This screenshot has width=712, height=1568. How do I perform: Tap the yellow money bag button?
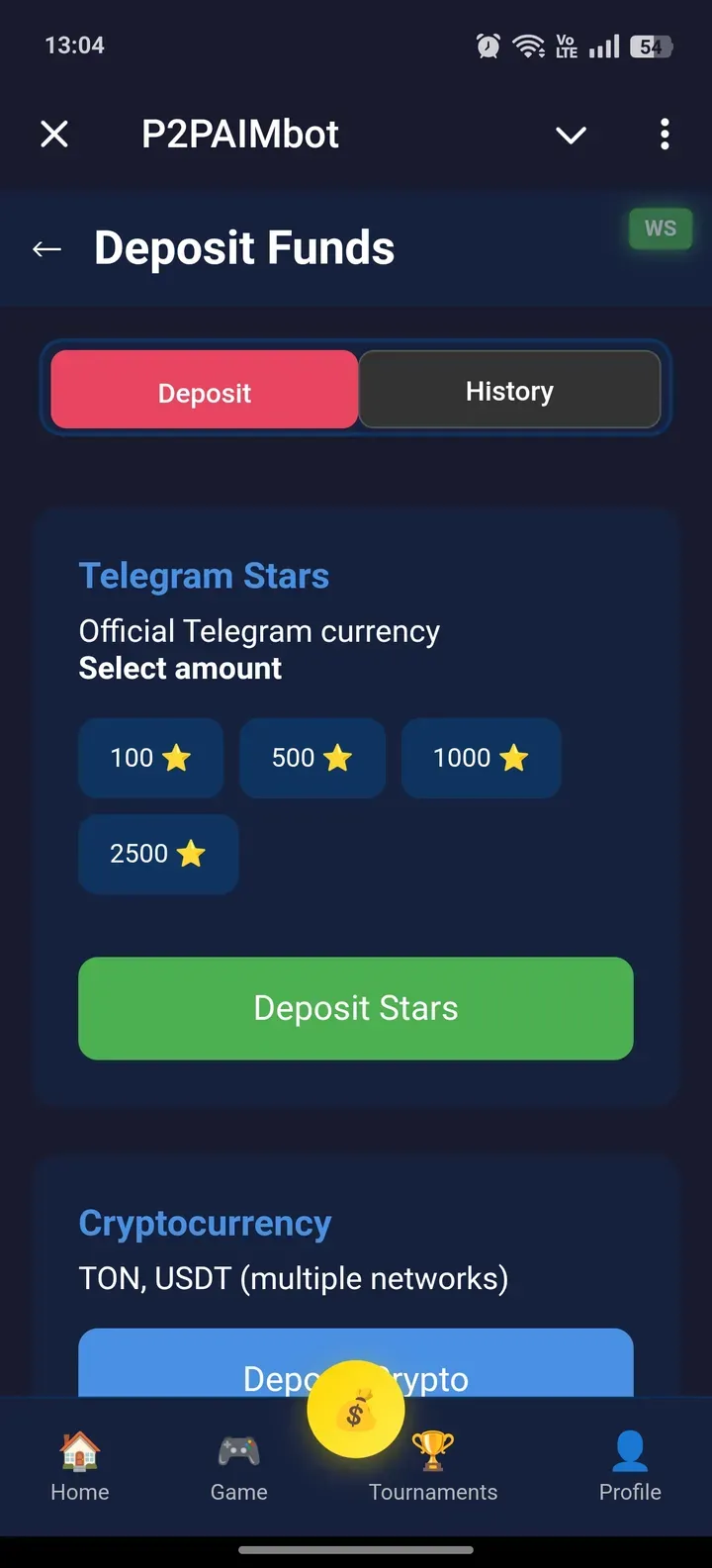pos(356,1411)
